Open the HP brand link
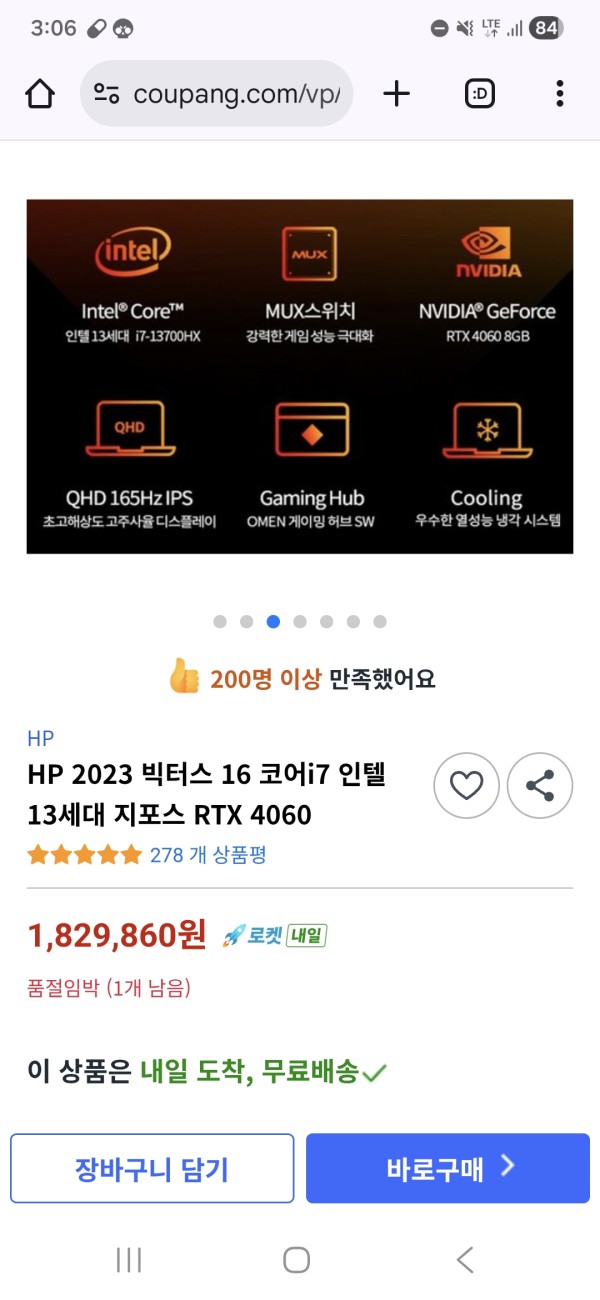The image size is (600, 1300). [41, 739]
